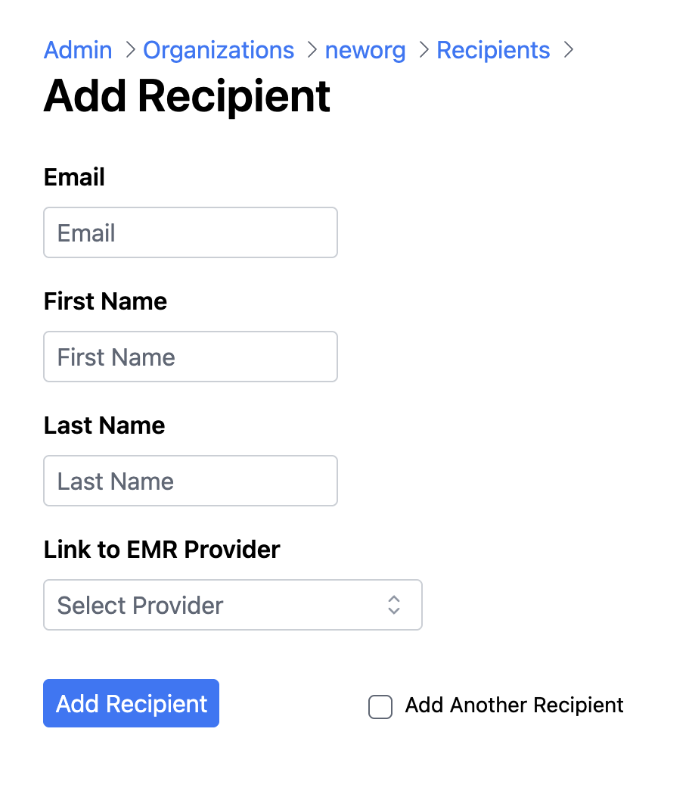
Task: Check the Add Another Recipient box
Action: (380, 707)
